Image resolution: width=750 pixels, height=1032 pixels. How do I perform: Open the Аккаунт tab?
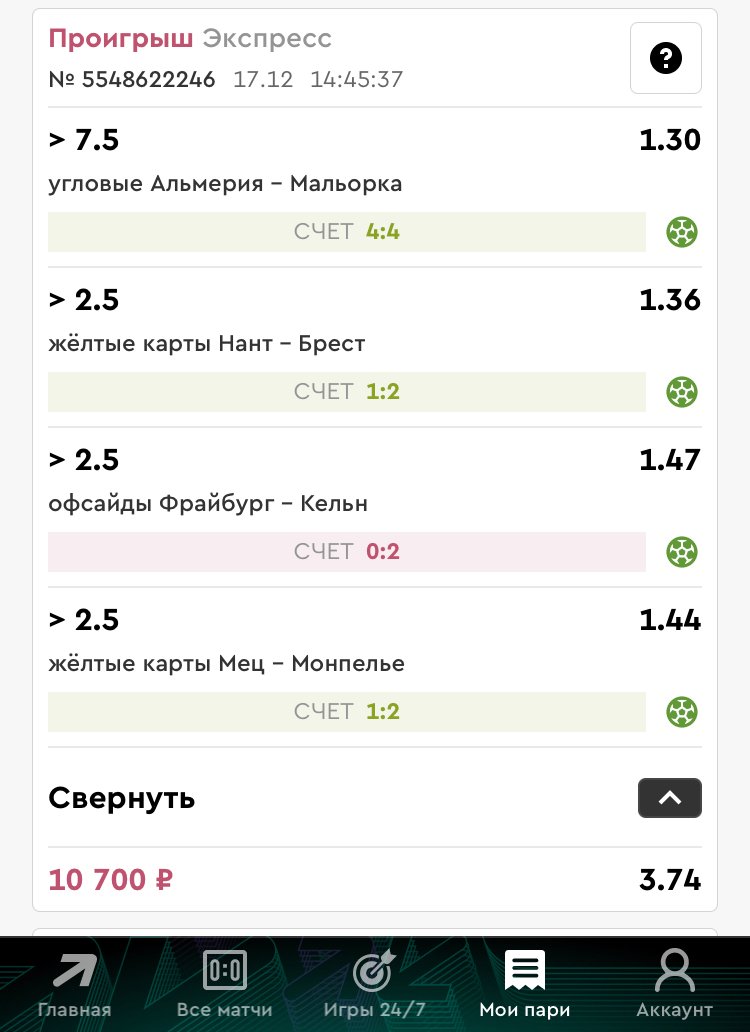tap(674, 983)
